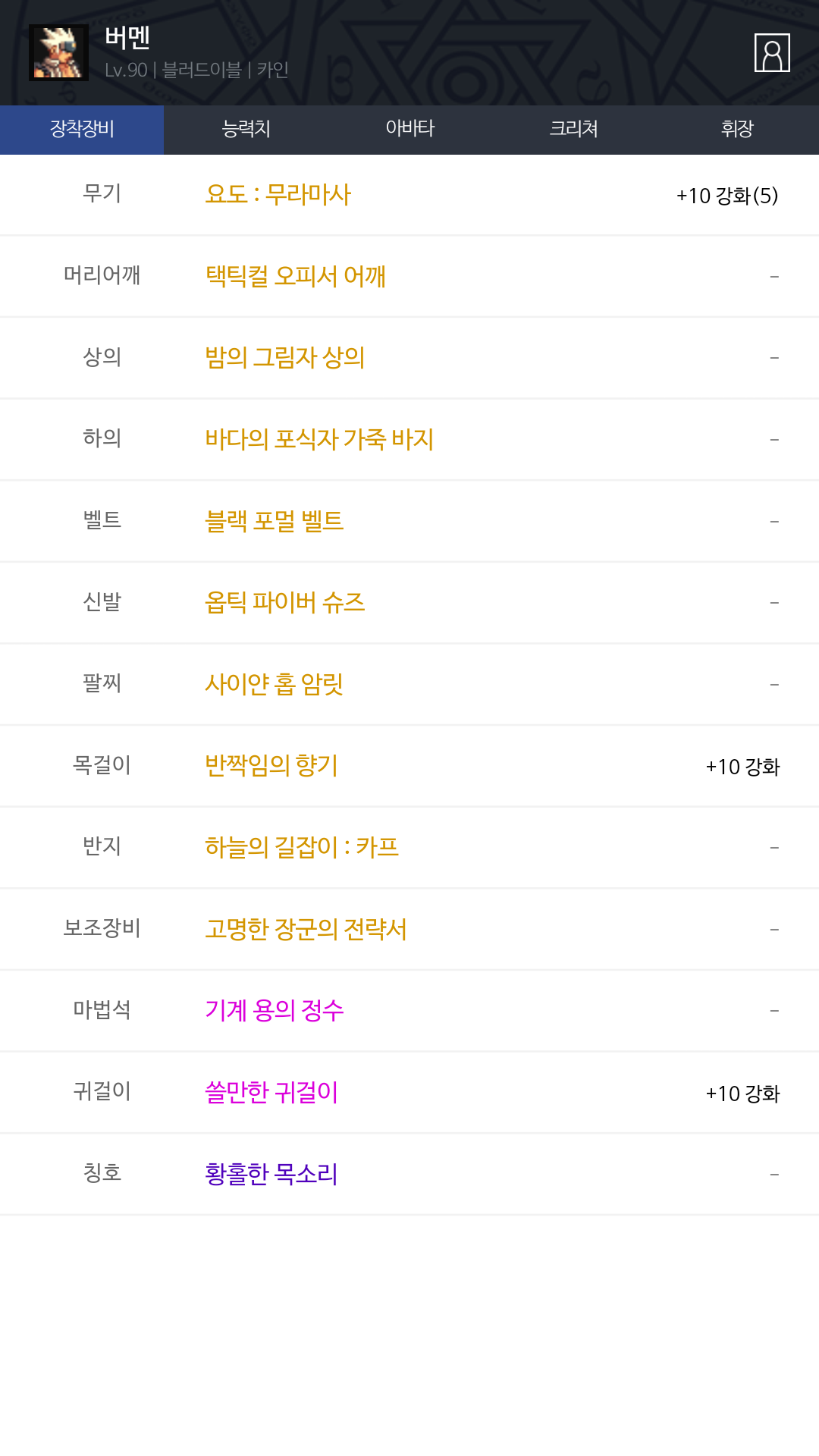Open 옵틱 파이버 슈즈 item
This screenshot has height=1456, width=819.
click(285, 603)
